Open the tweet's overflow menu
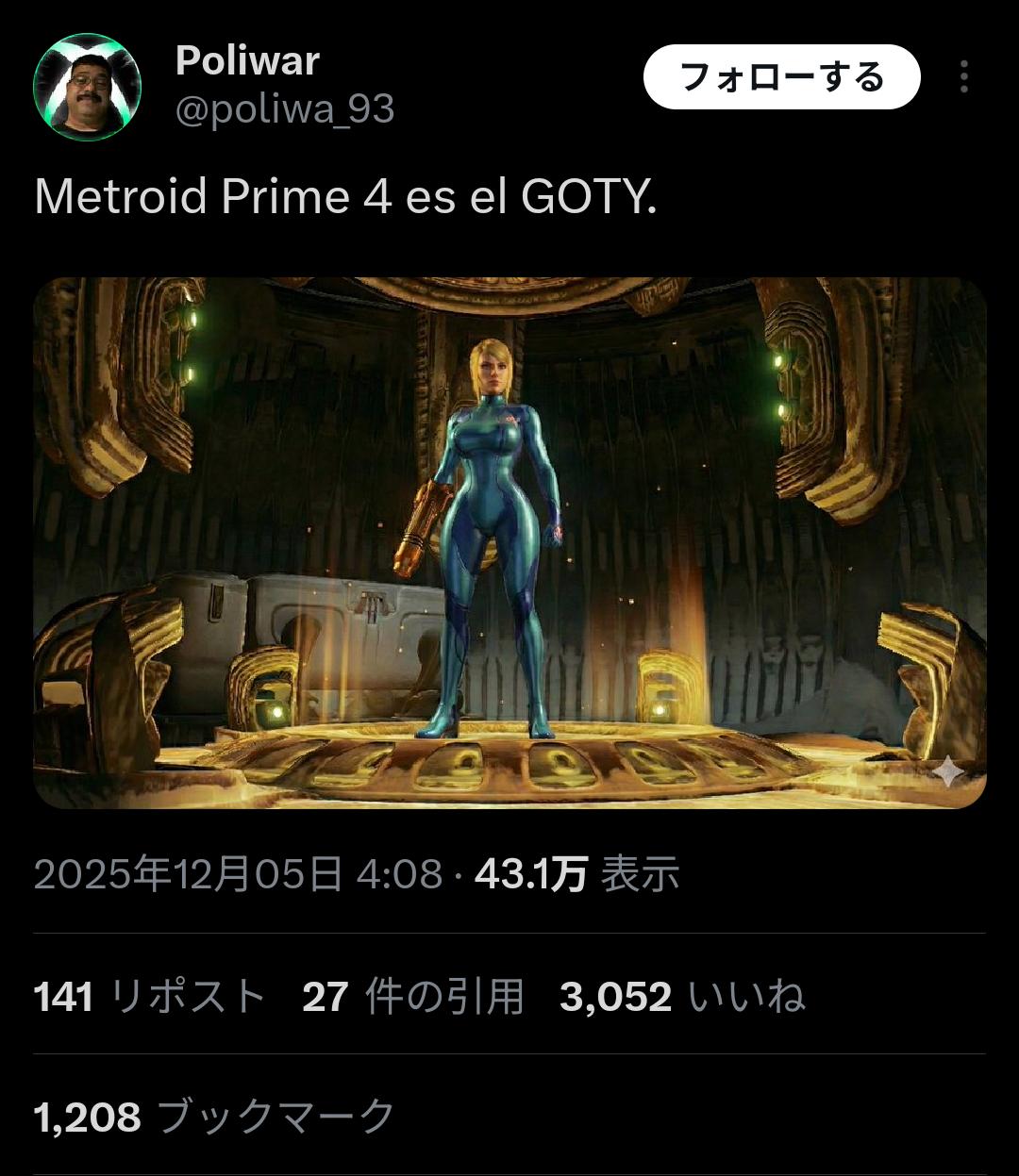 coord(963,76)
